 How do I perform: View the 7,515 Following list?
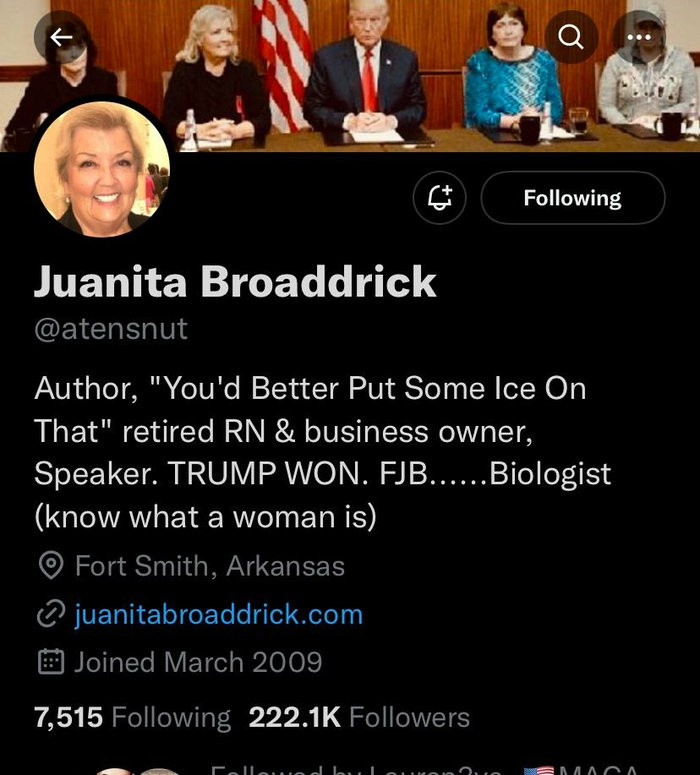(x=132, y=717)
